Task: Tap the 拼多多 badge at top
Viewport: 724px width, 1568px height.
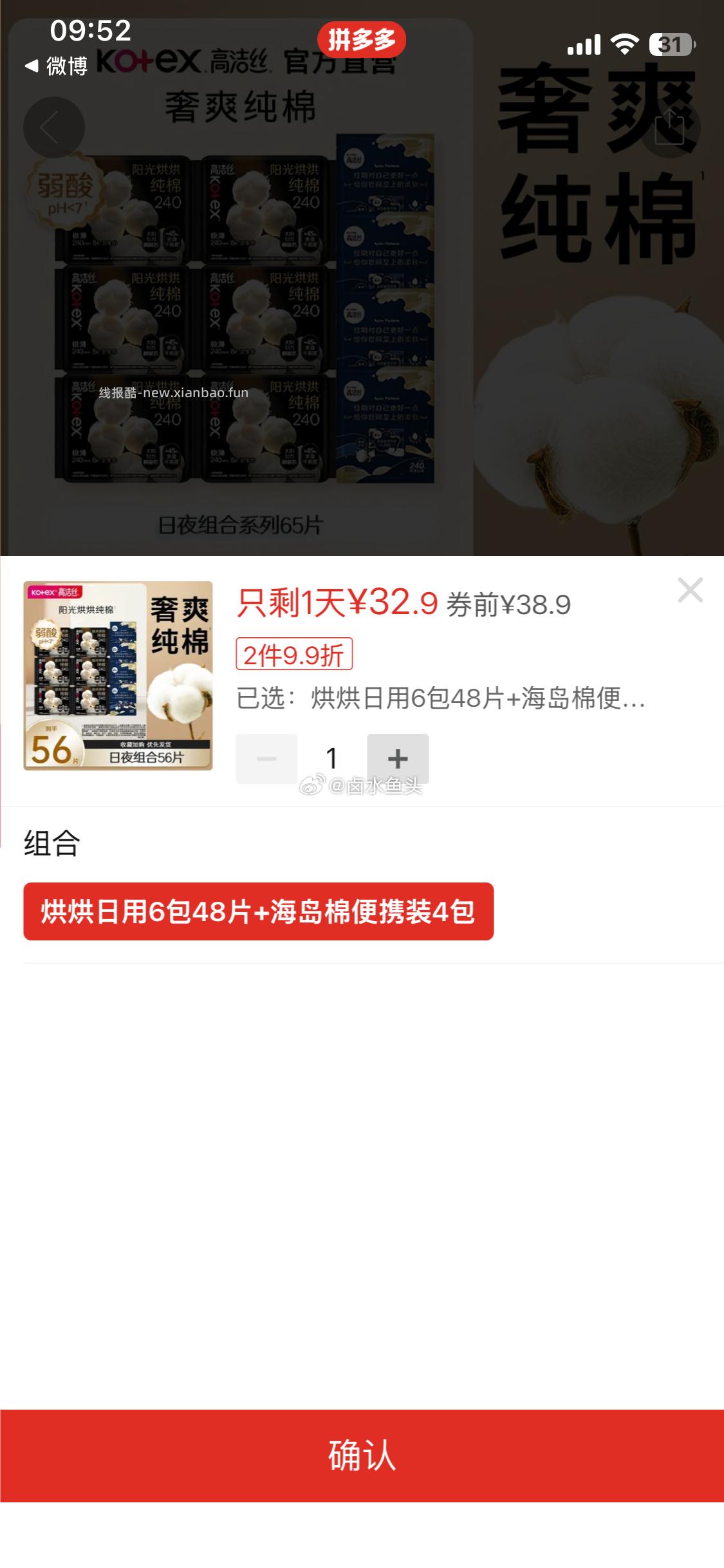Action: [362, 40]
